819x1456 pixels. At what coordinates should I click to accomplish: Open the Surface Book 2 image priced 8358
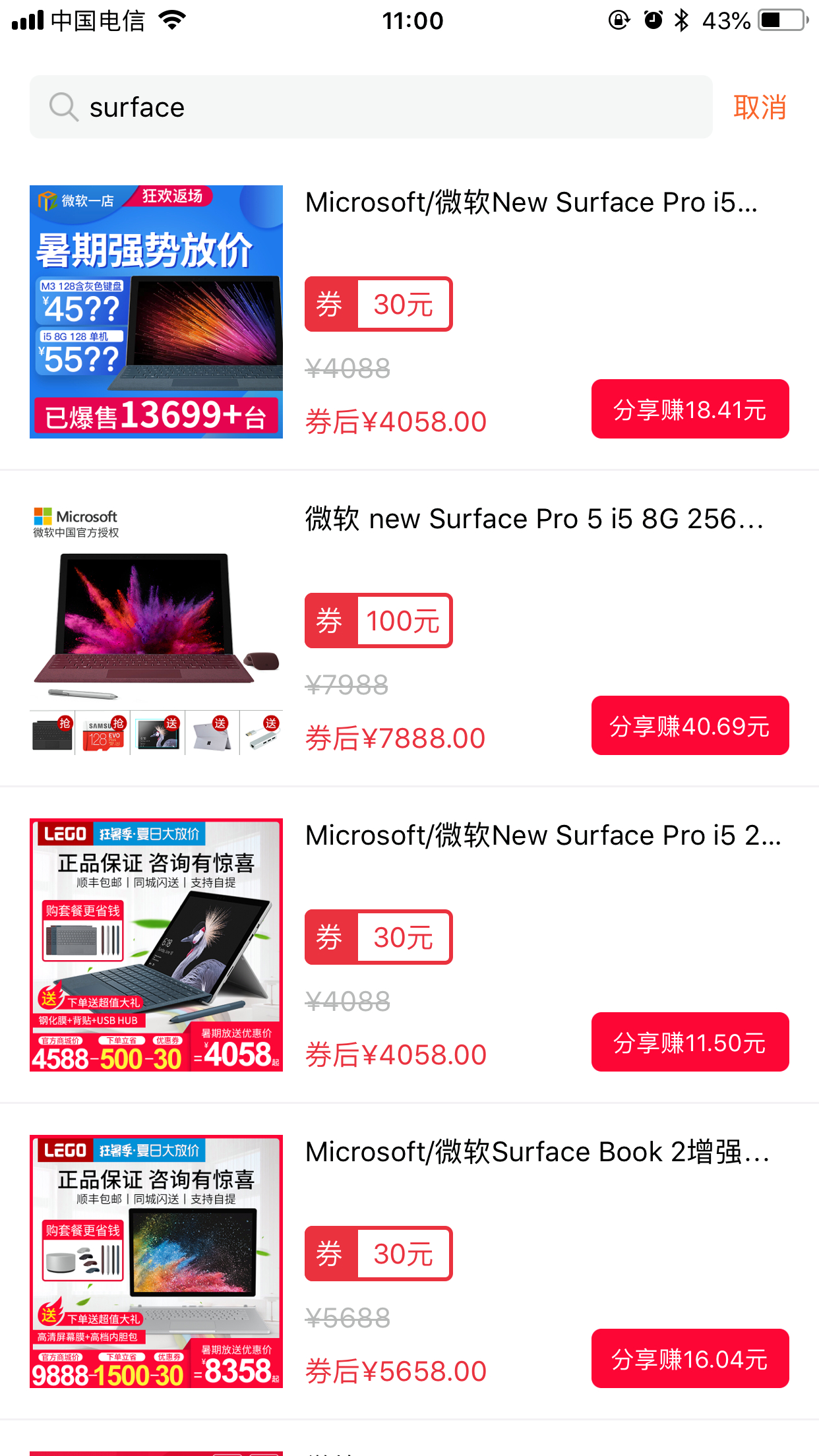point(156,1261)
